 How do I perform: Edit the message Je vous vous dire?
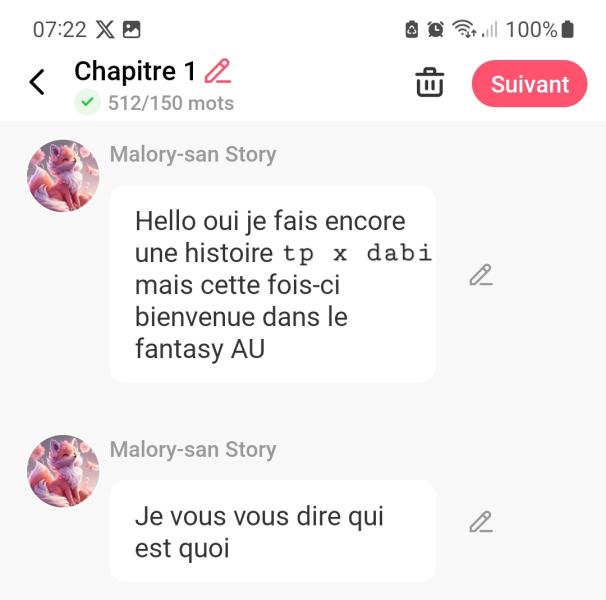point(481,522)
